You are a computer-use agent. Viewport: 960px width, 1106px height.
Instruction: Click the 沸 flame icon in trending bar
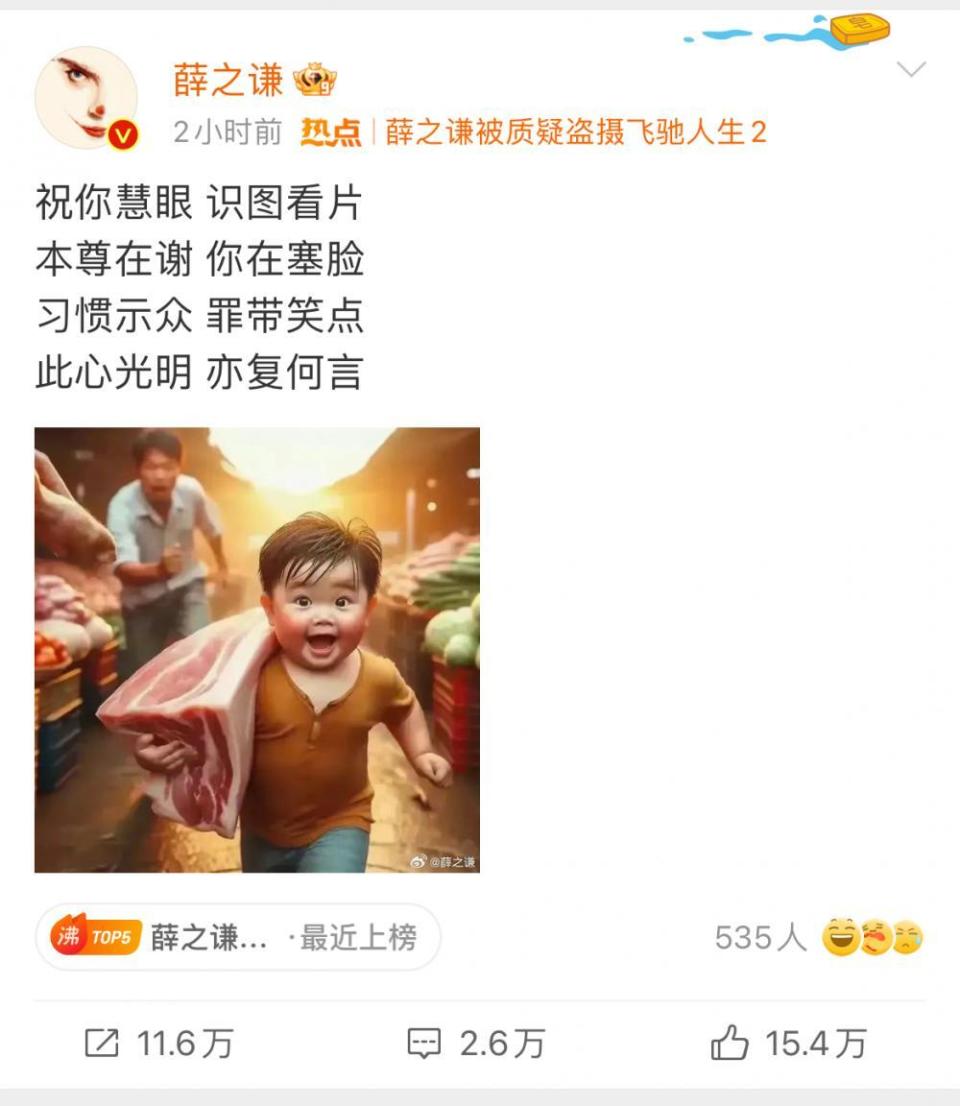point(70,936)
